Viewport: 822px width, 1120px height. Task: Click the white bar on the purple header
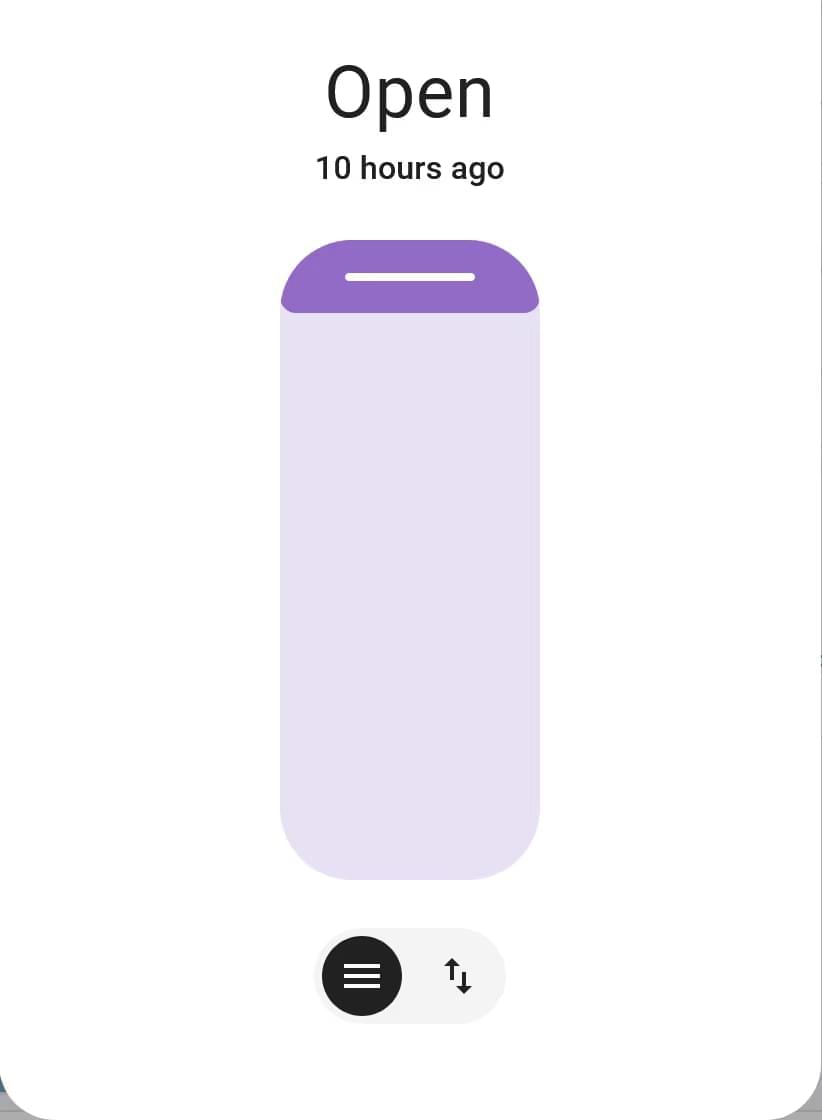410,277
